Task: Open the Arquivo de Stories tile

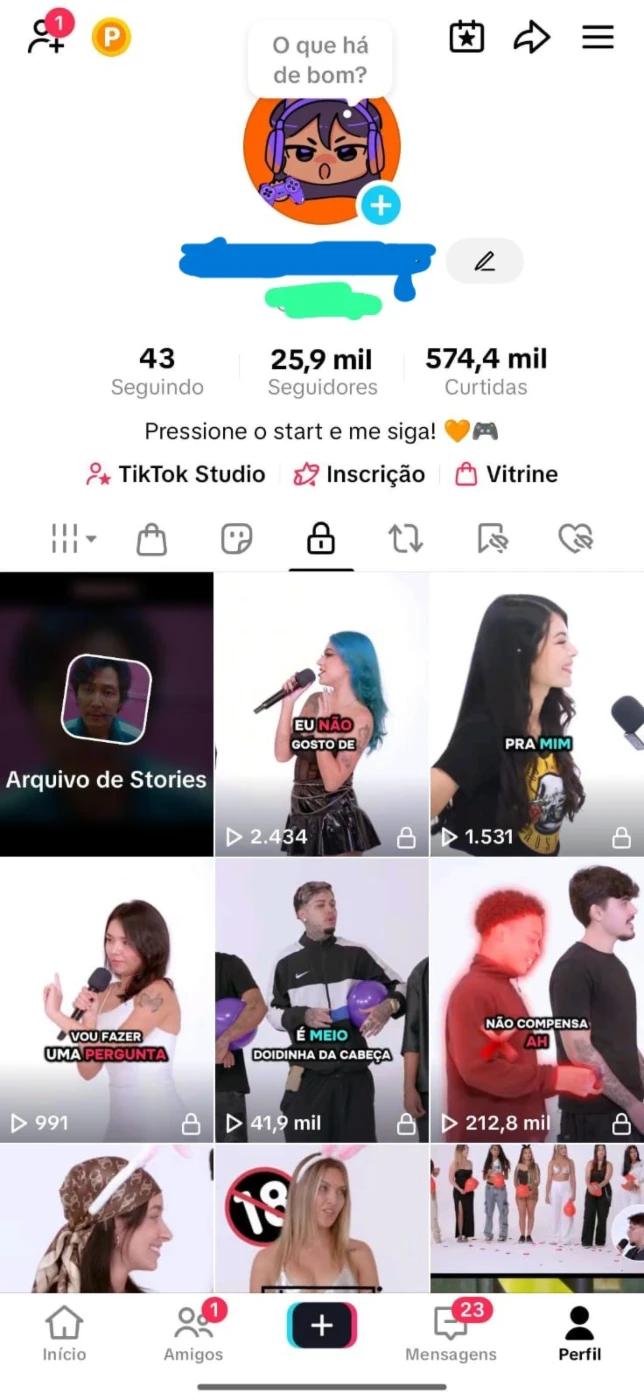Action: click(106, 713)
